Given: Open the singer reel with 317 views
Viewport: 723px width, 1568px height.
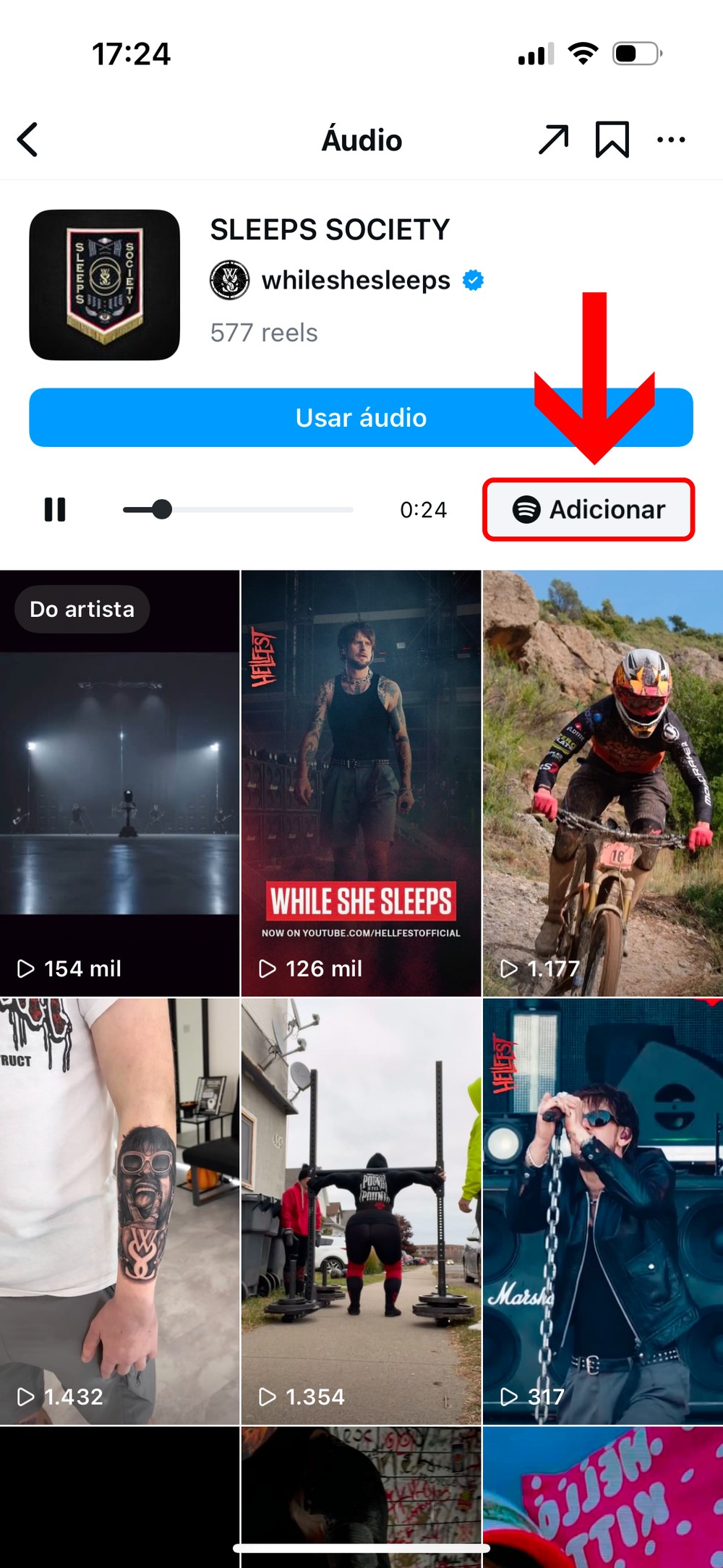Looking at the screenshot, I should pos(602,1211).
